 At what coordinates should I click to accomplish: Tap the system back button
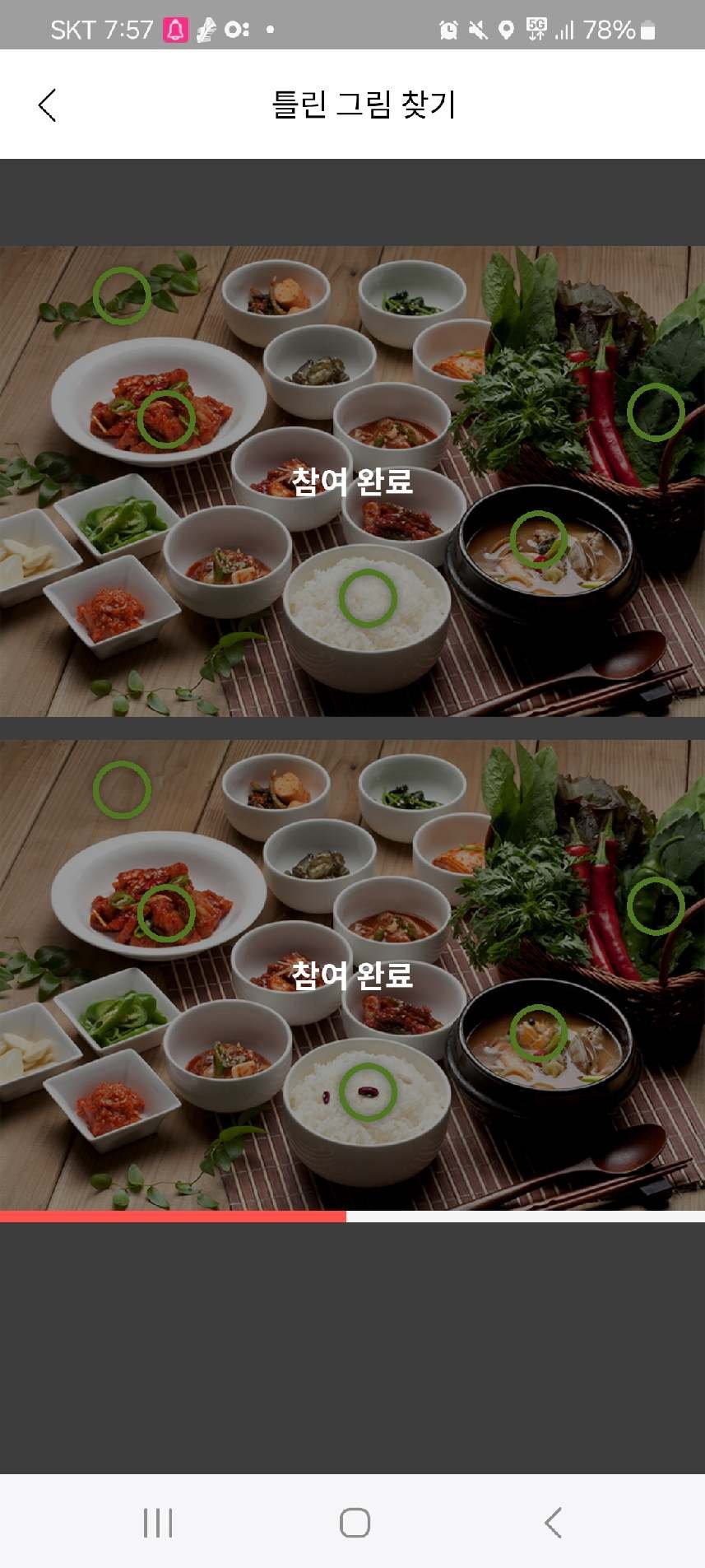coord(553,1523)
